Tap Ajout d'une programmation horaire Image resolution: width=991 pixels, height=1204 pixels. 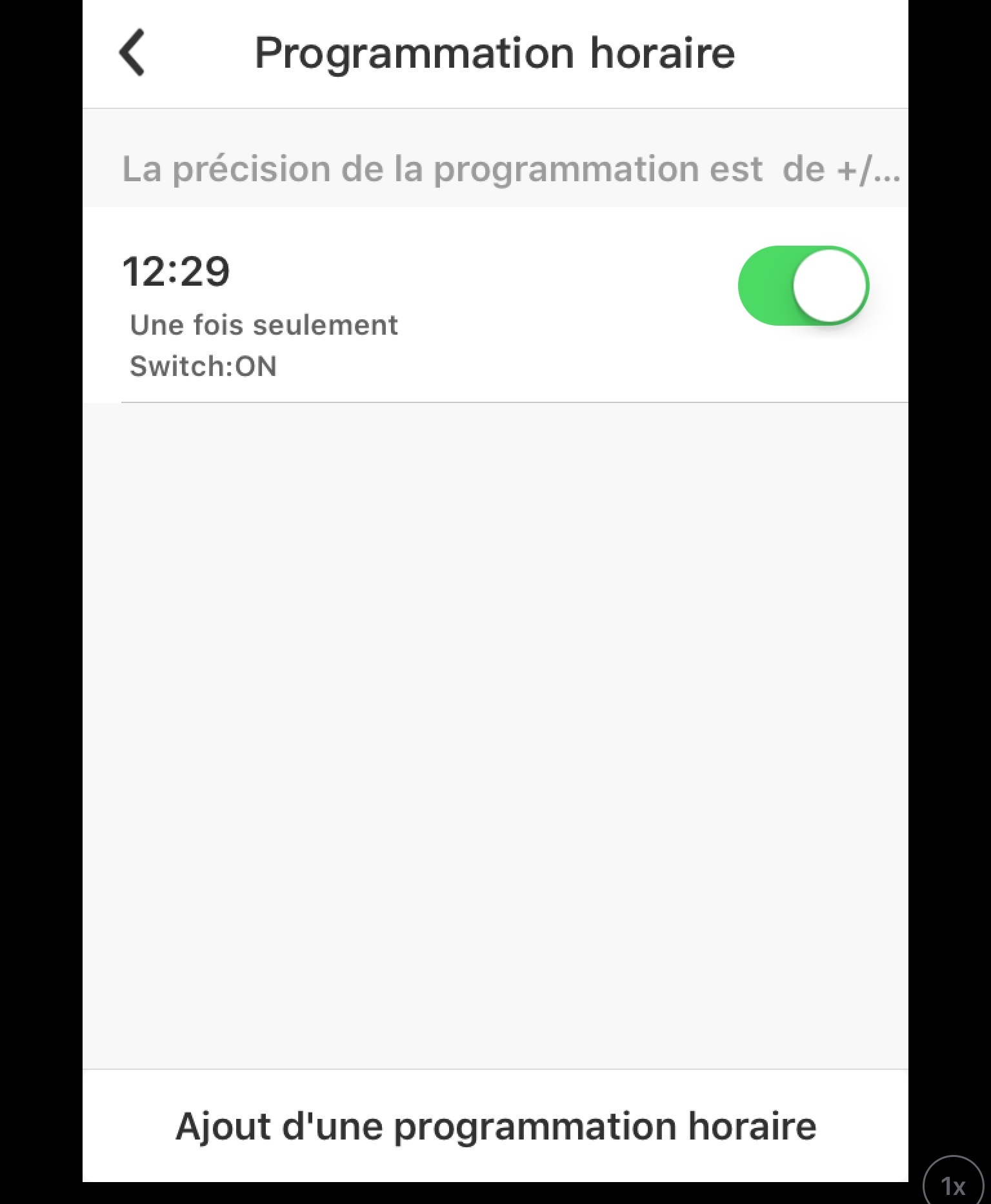[x=495, y=1126]
